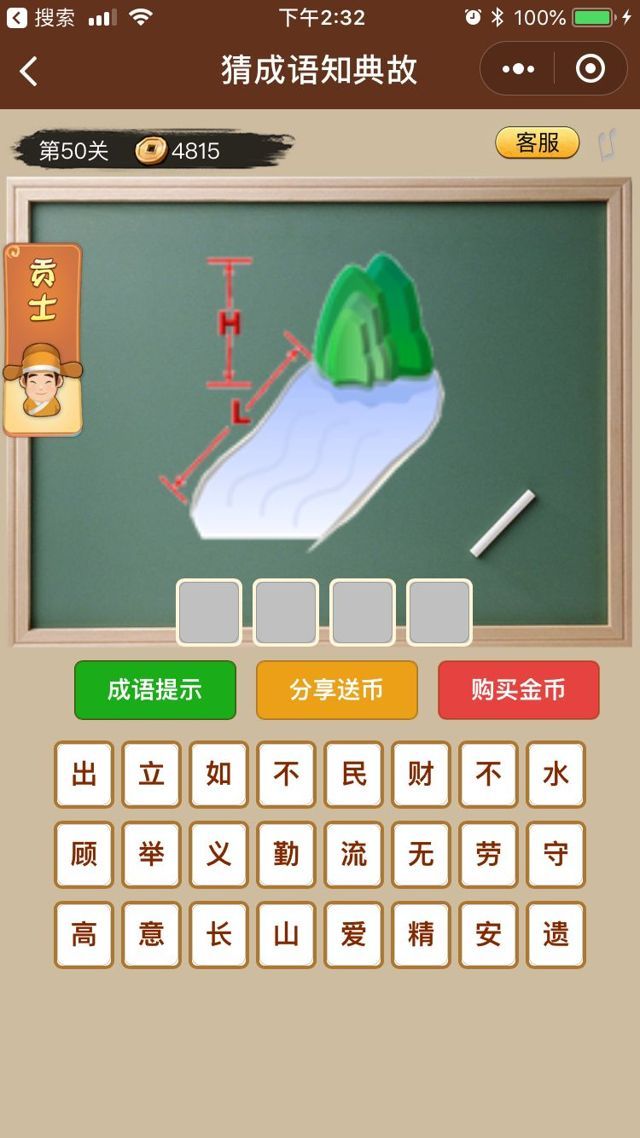
Task: Pick the character tile 高
Action: (84, 935)
